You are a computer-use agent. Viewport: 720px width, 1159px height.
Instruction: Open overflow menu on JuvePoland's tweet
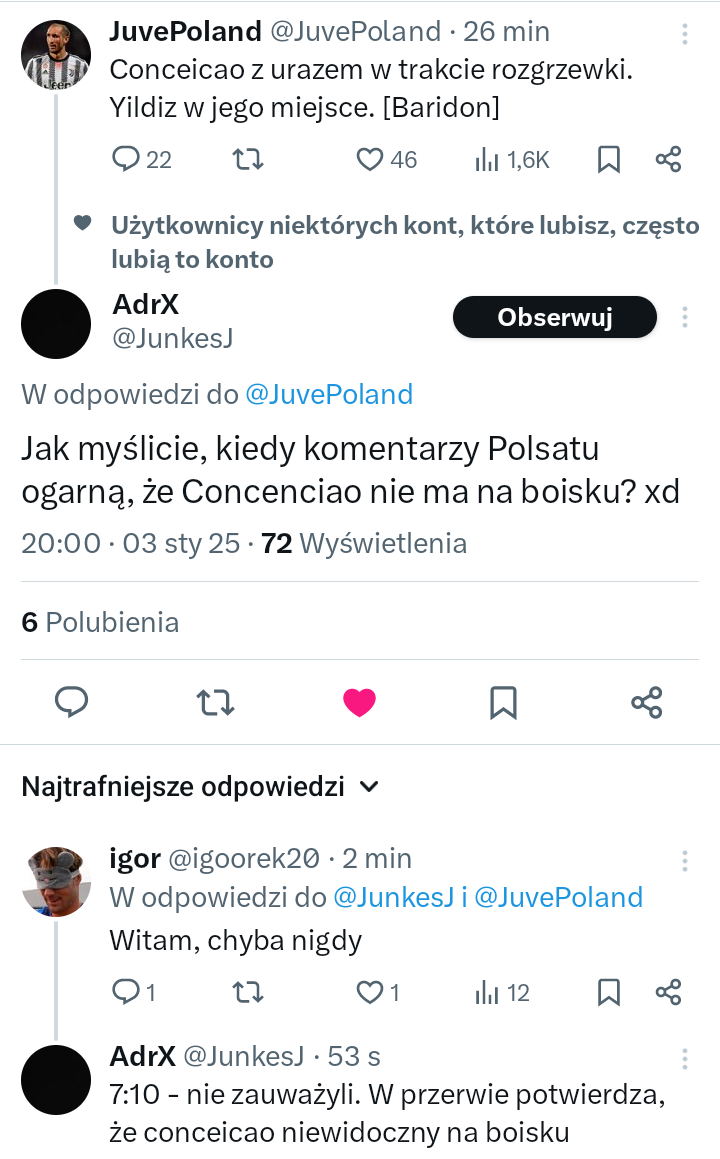tap(685, 33)
